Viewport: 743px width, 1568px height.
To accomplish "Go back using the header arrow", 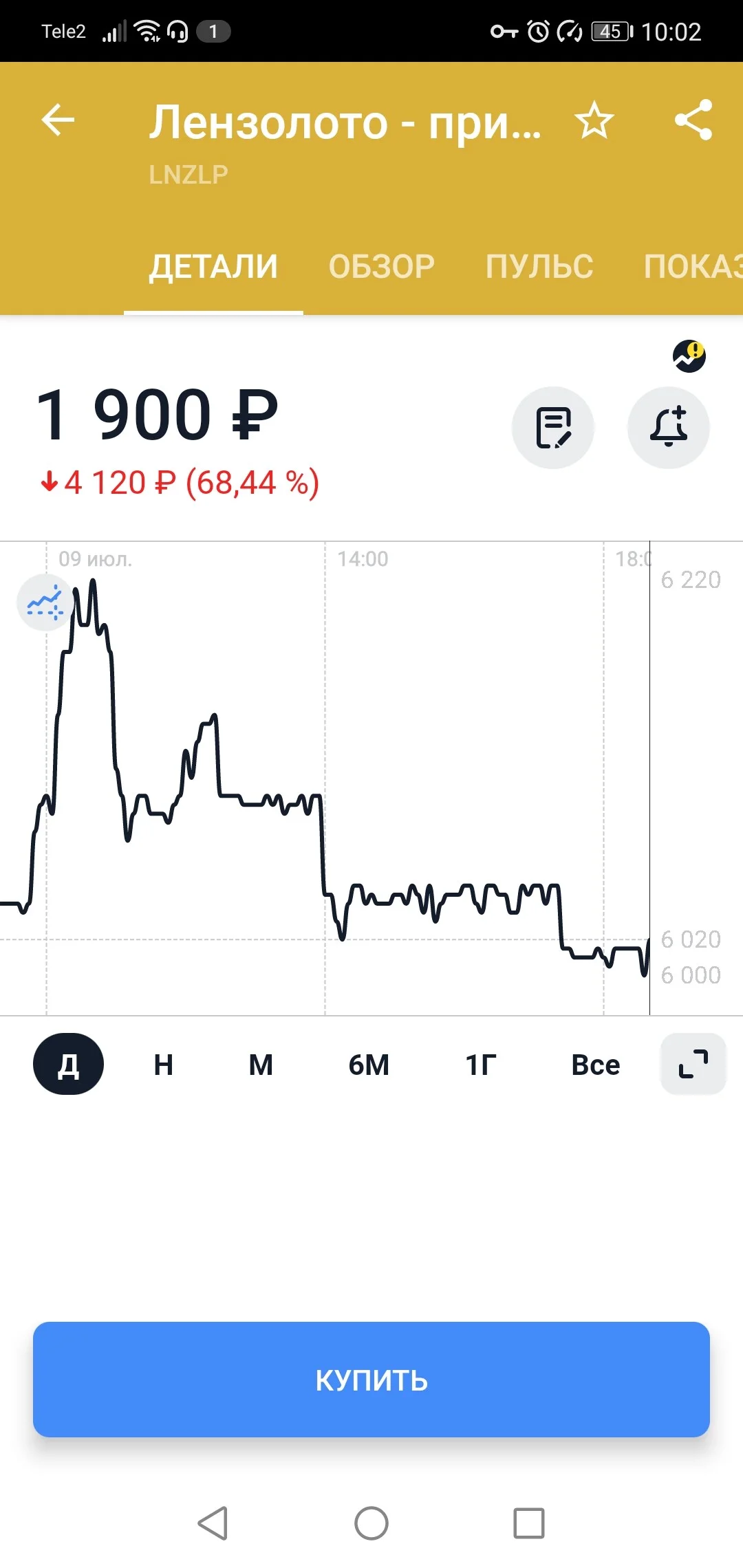I will coord(58,120).
